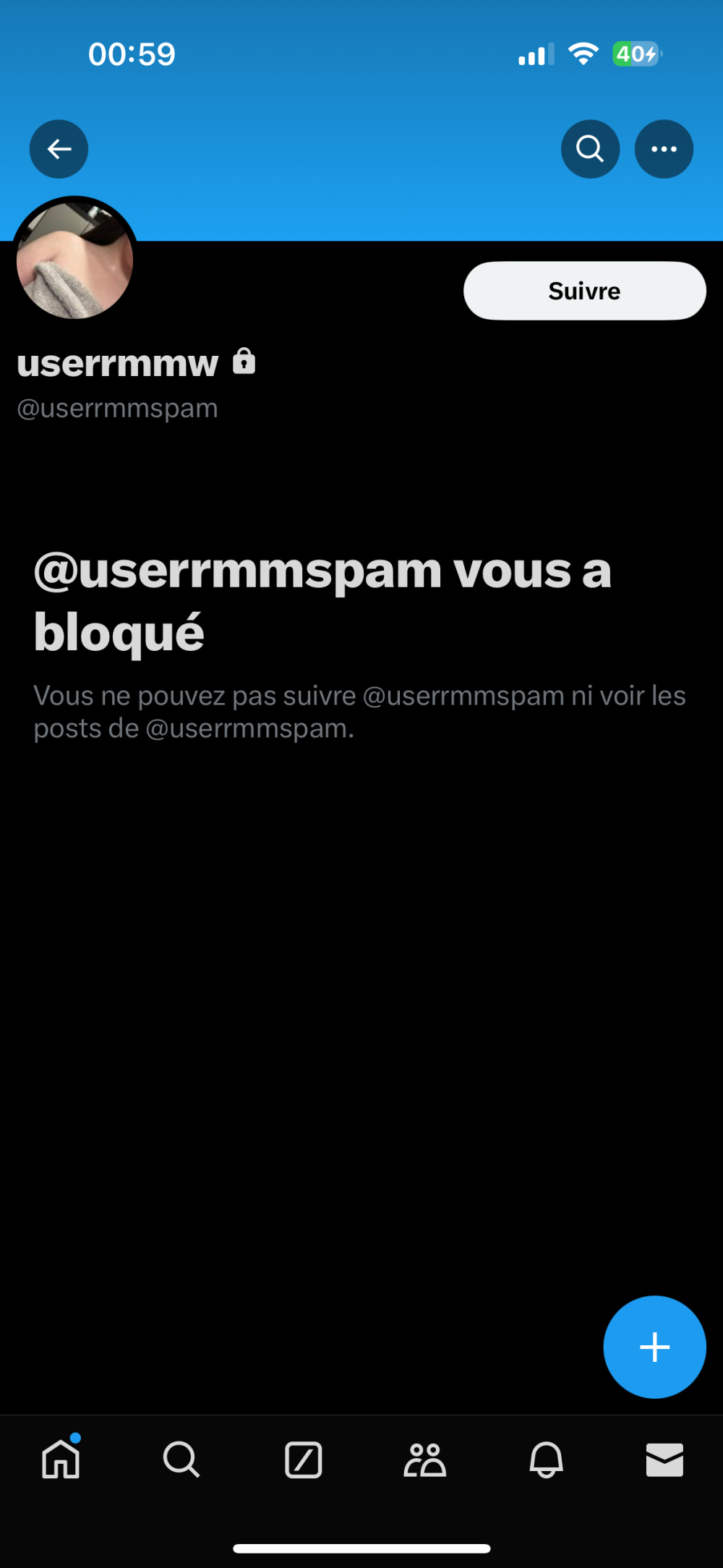Go back using the arrow button
Screen dimensions: 723x1568
tap(59, 149)
